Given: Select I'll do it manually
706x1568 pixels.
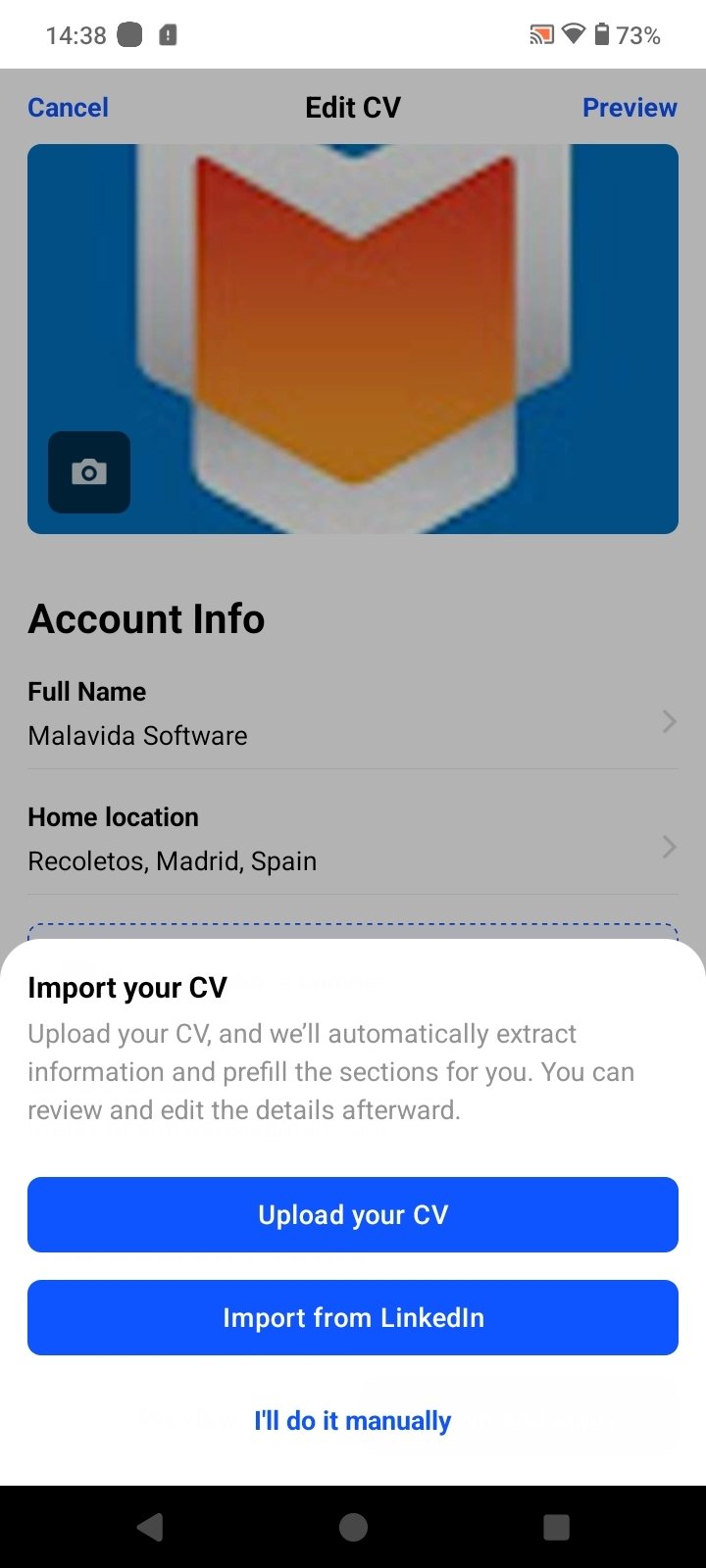Looking at the screenshot, I should [353, 1420].
